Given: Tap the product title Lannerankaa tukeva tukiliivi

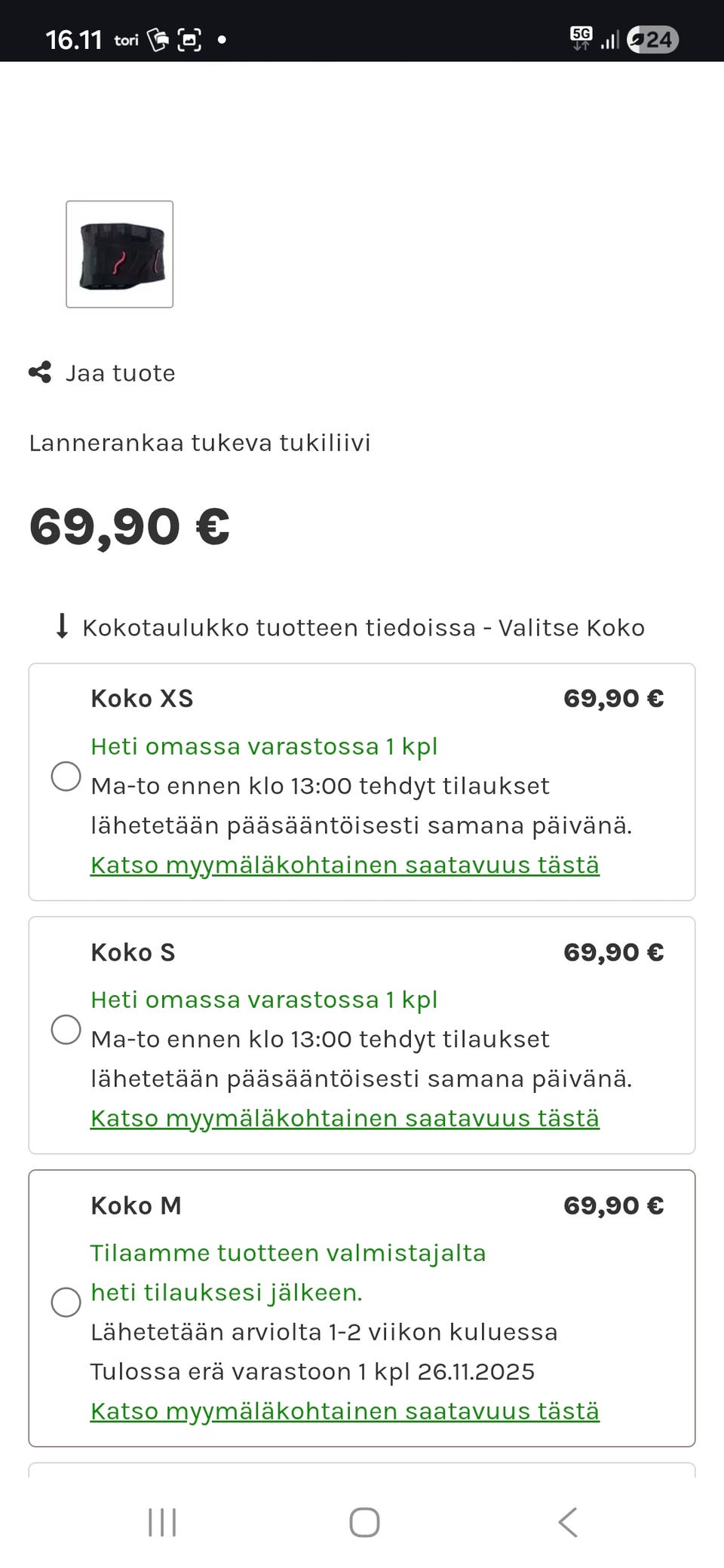Looking at the screenshot, I should [200, 443].
